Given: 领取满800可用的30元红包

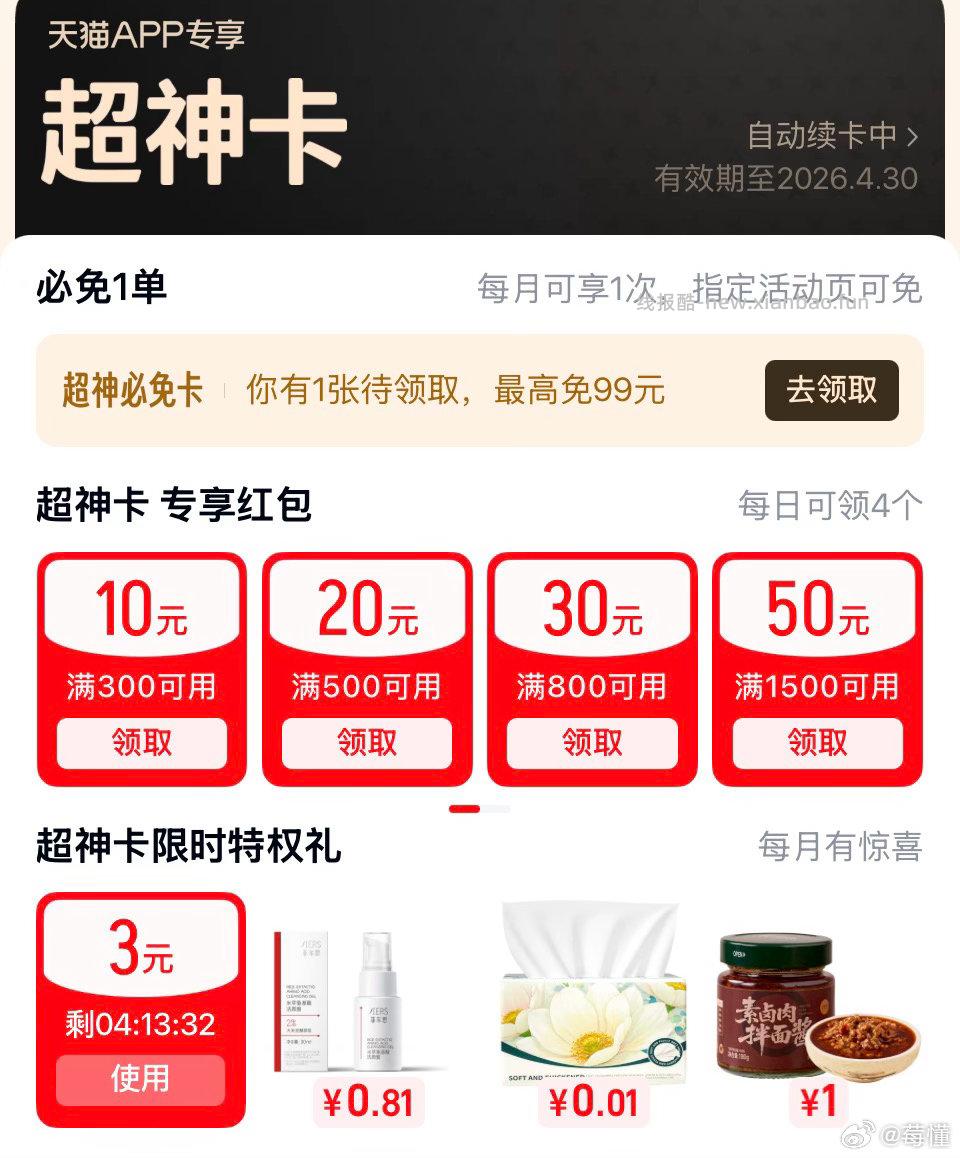Looking at the screenshot, I should pos(593,743).
